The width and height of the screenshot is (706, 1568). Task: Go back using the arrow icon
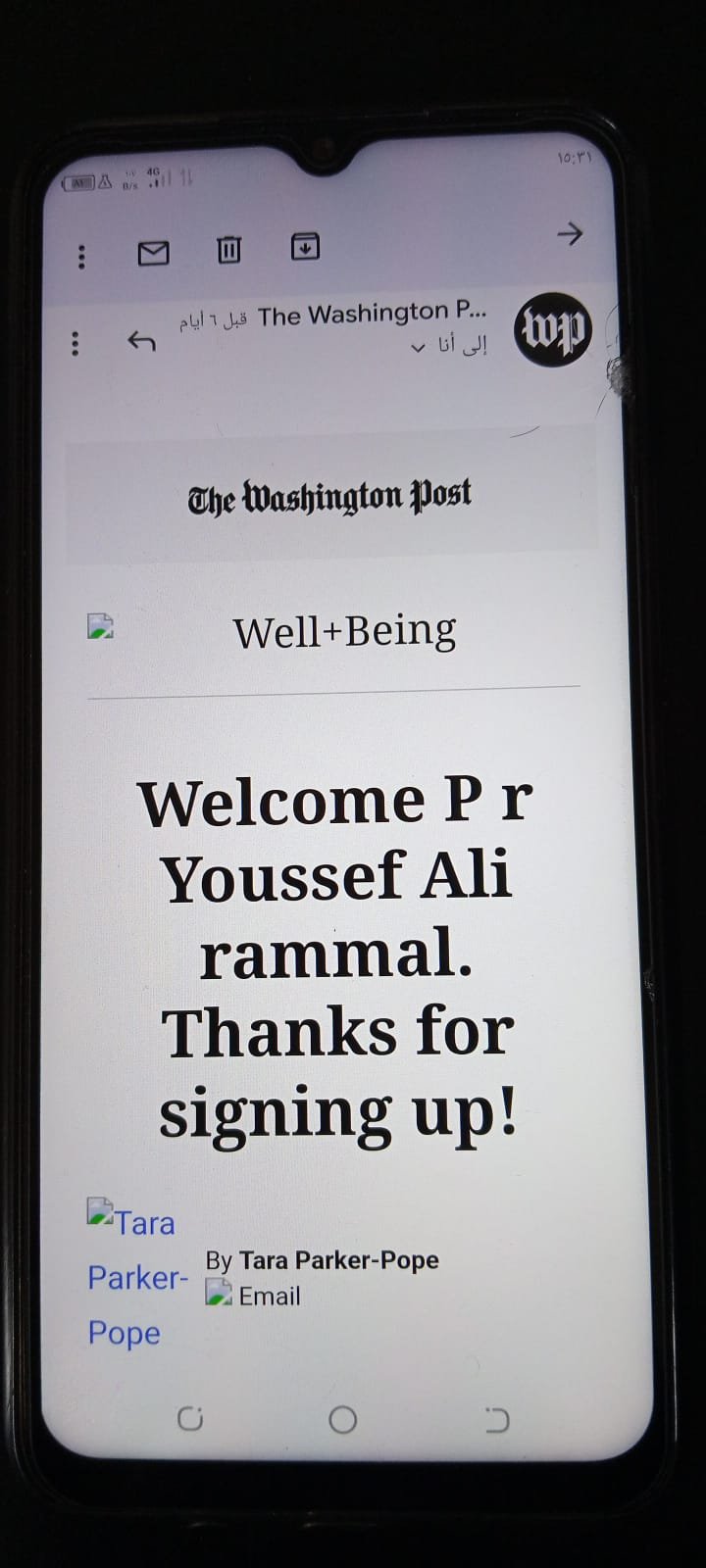pos(570,234)
